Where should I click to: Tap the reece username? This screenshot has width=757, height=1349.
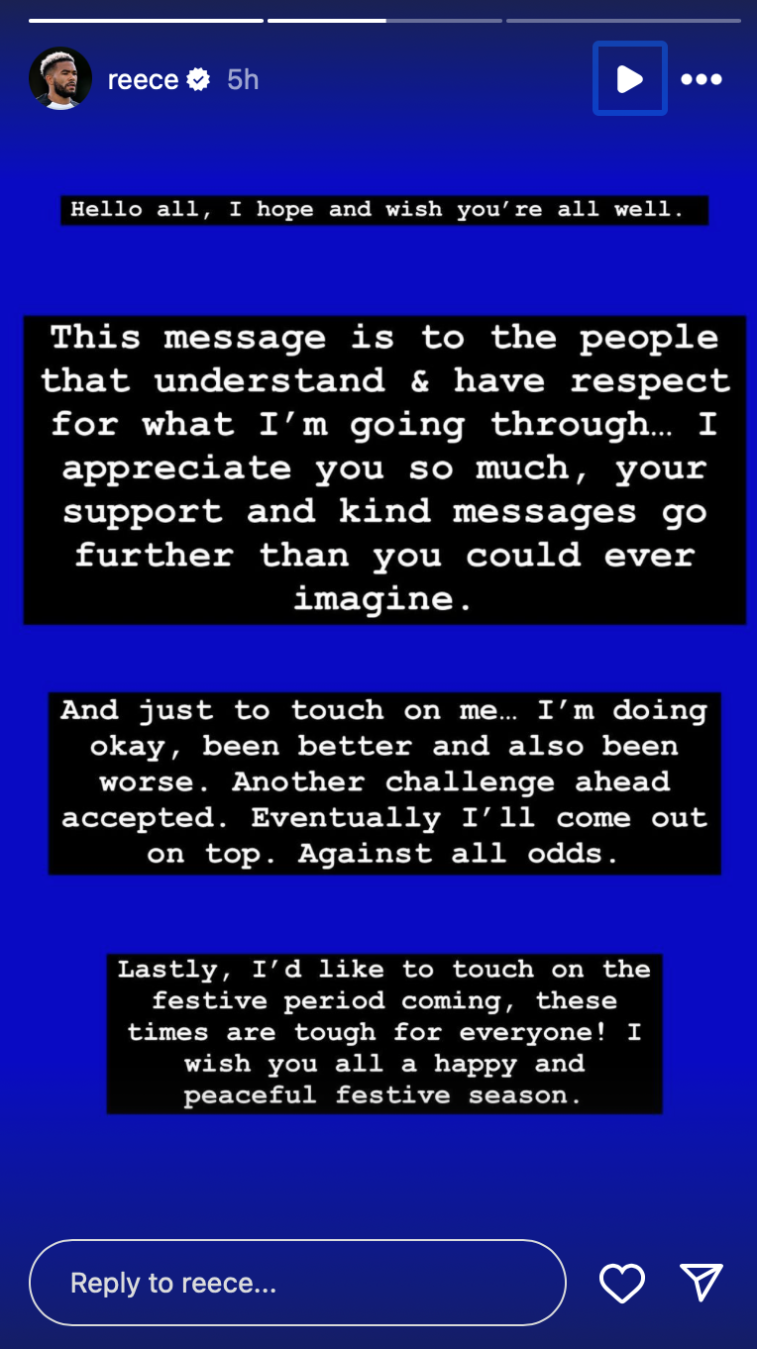click(143, 79)
